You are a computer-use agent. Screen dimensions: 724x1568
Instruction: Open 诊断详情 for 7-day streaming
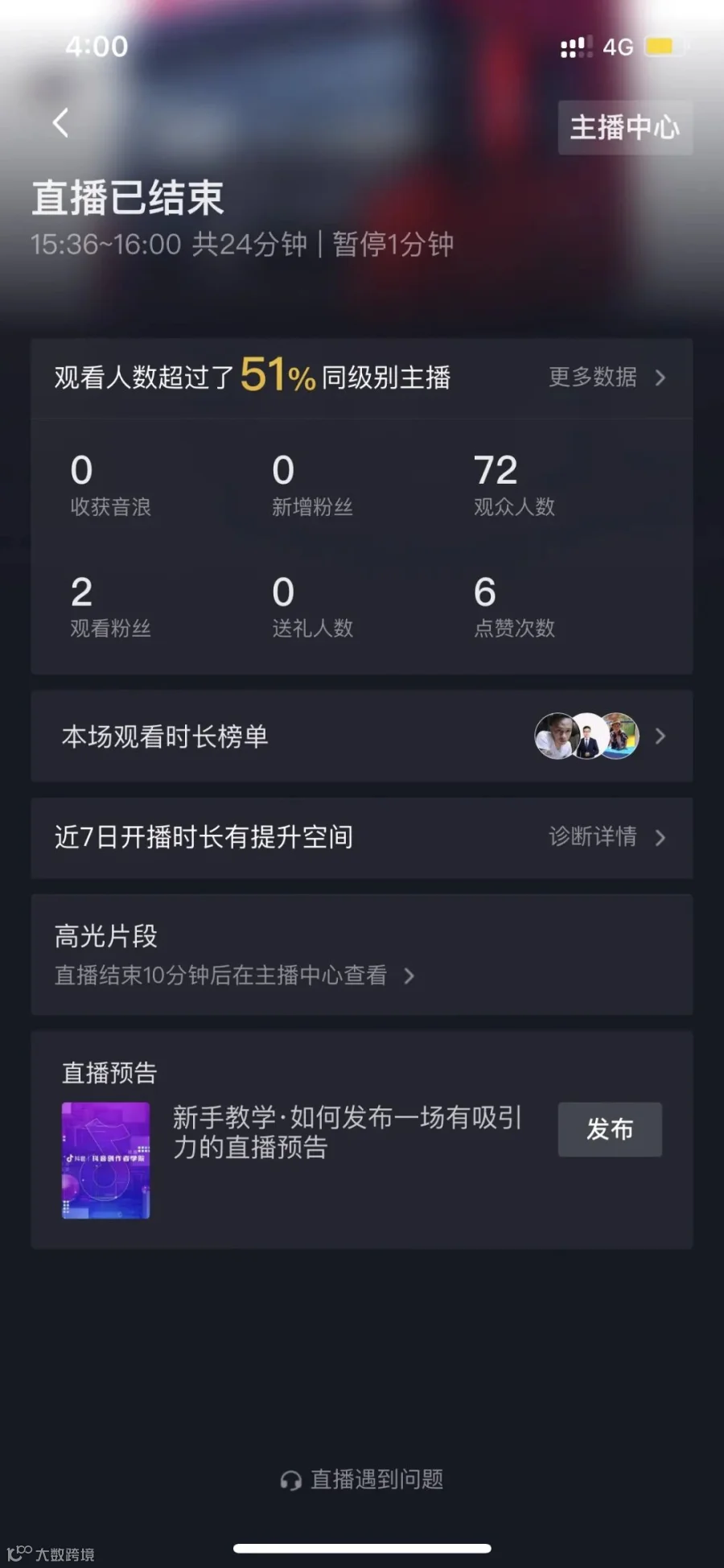(607, 837)
